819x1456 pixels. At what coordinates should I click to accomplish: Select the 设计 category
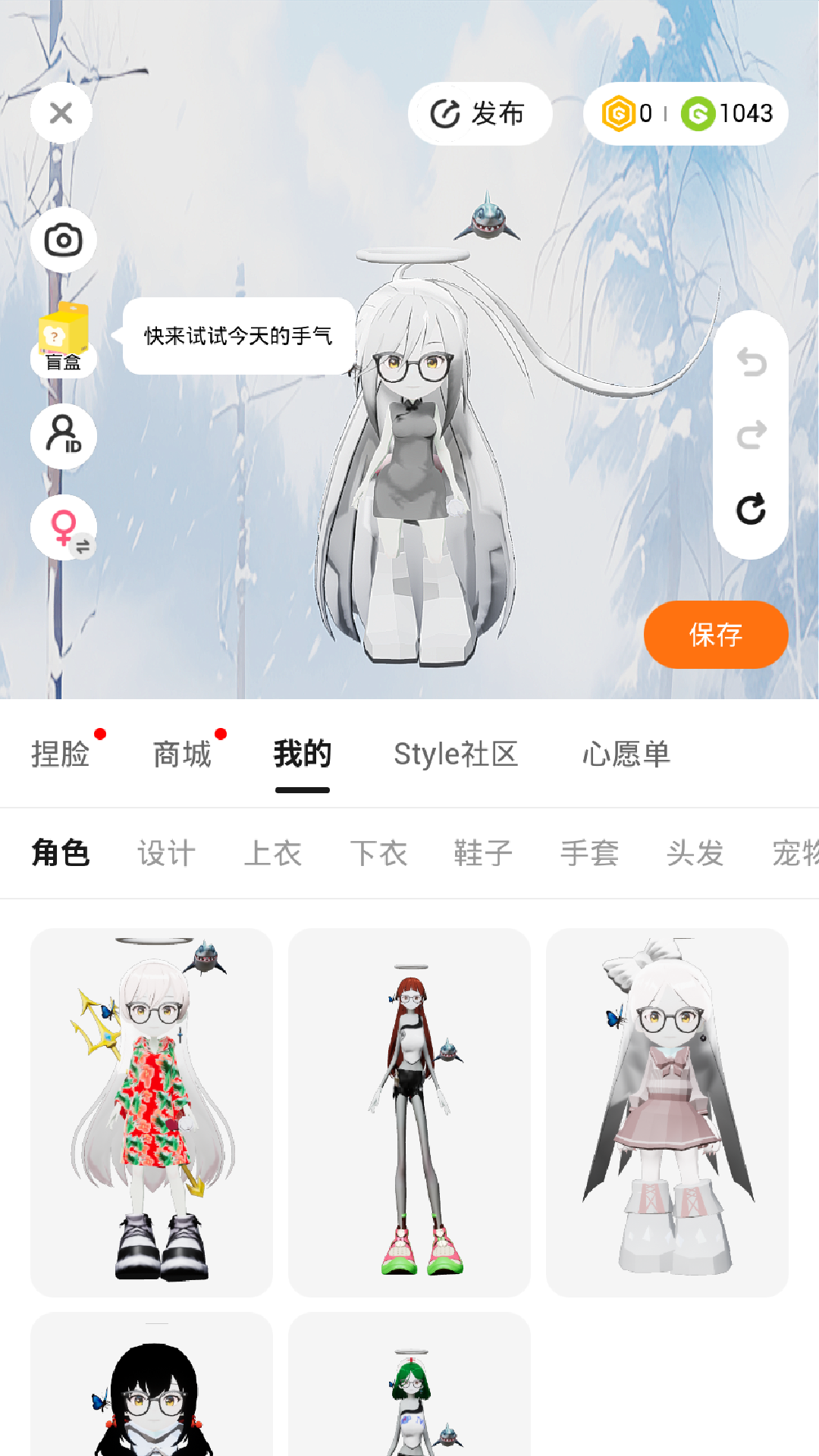pyautogui.click(x=167, y=853)
